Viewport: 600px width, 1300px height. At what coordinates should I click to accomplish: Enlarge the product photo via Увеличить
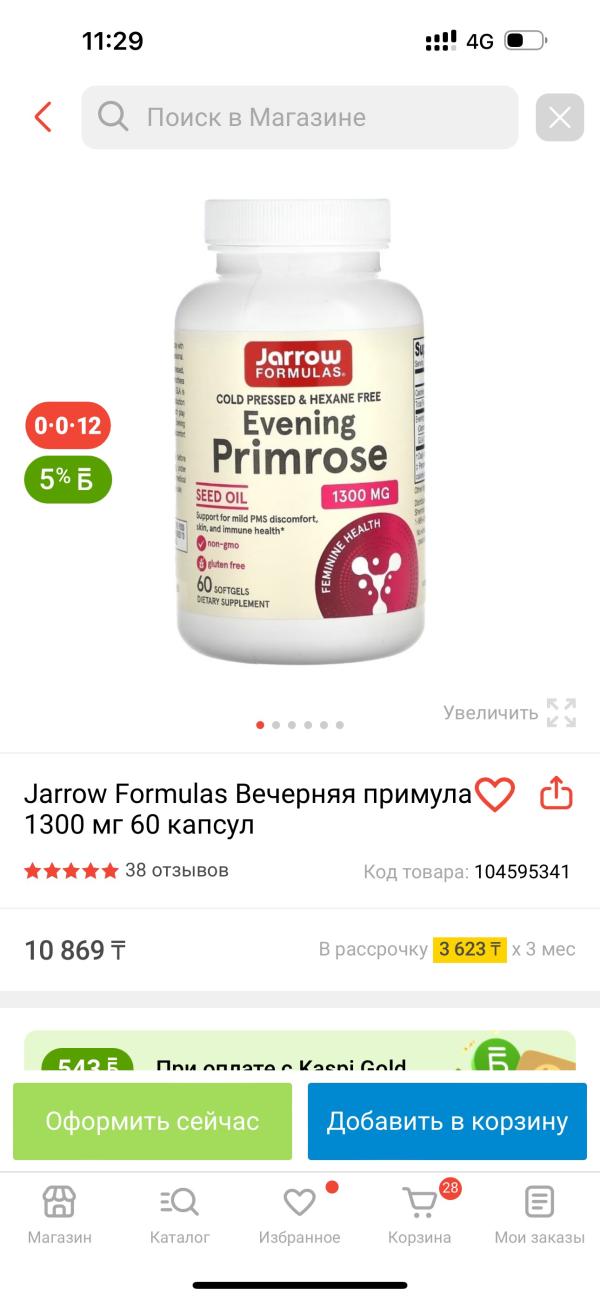(x=509, y=712)
